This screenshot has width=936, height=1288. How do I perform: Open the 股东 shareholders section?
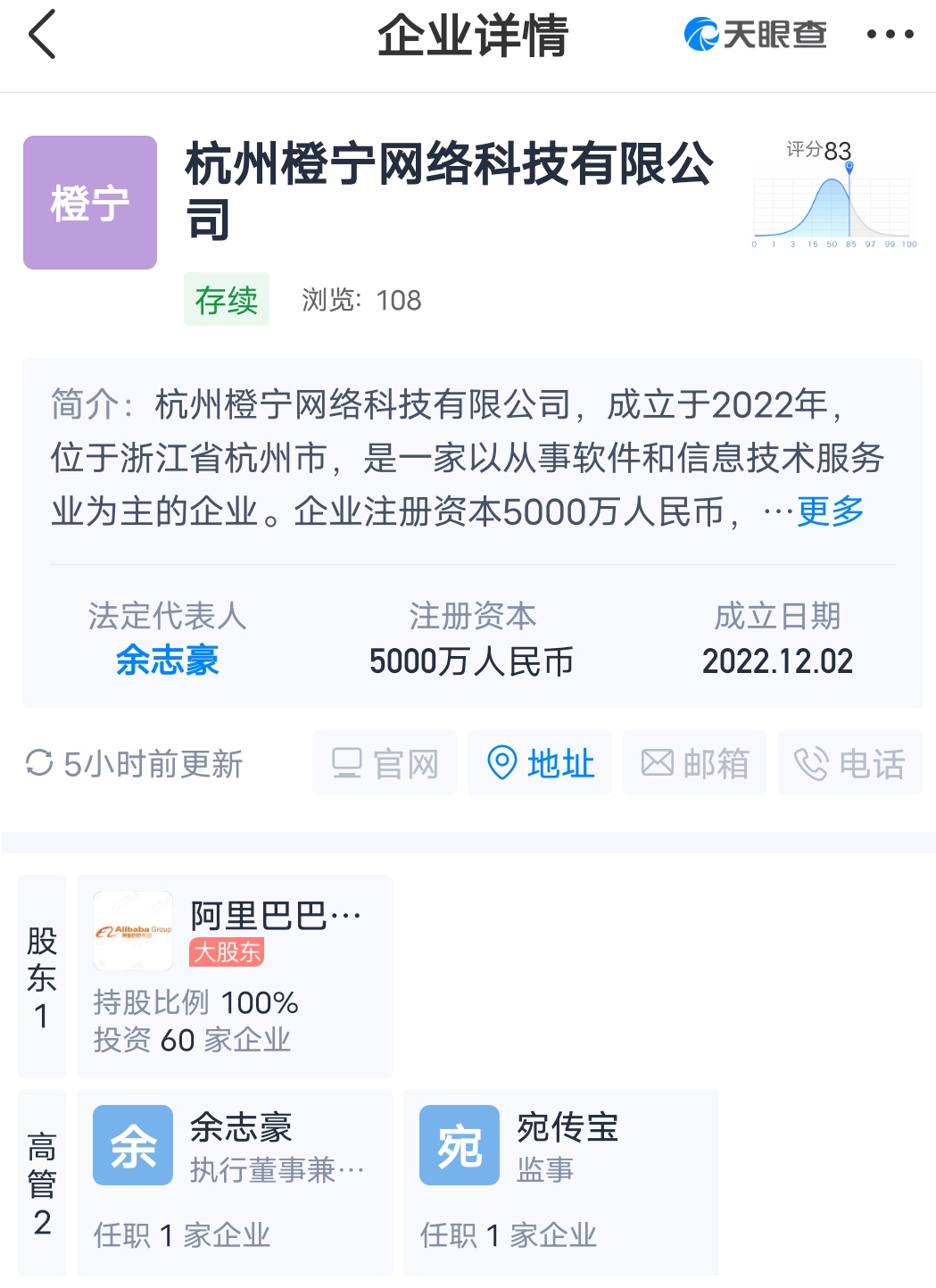(42, 976)
